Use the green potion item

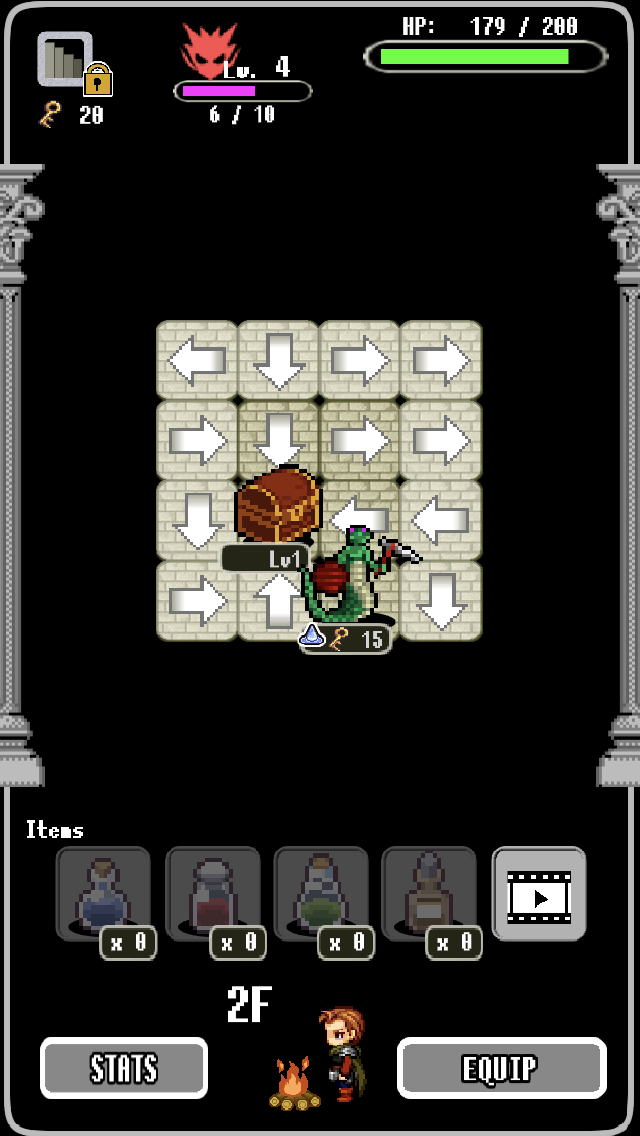(x=321, y=894)
